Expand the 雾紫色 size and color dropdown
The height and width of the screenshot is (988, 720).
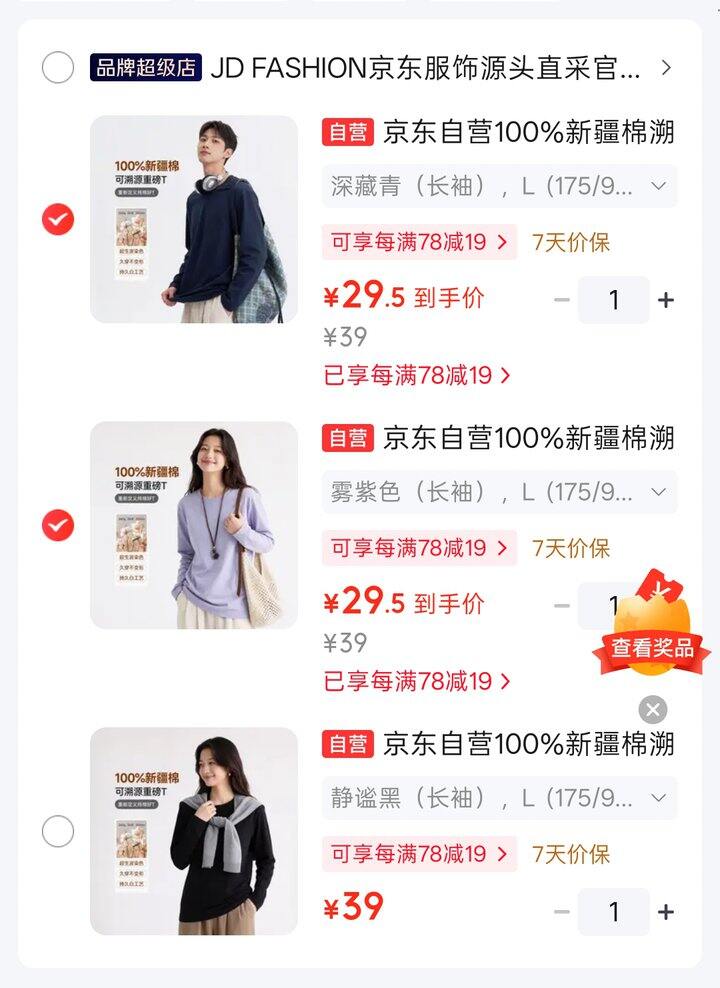pos(500,491)
